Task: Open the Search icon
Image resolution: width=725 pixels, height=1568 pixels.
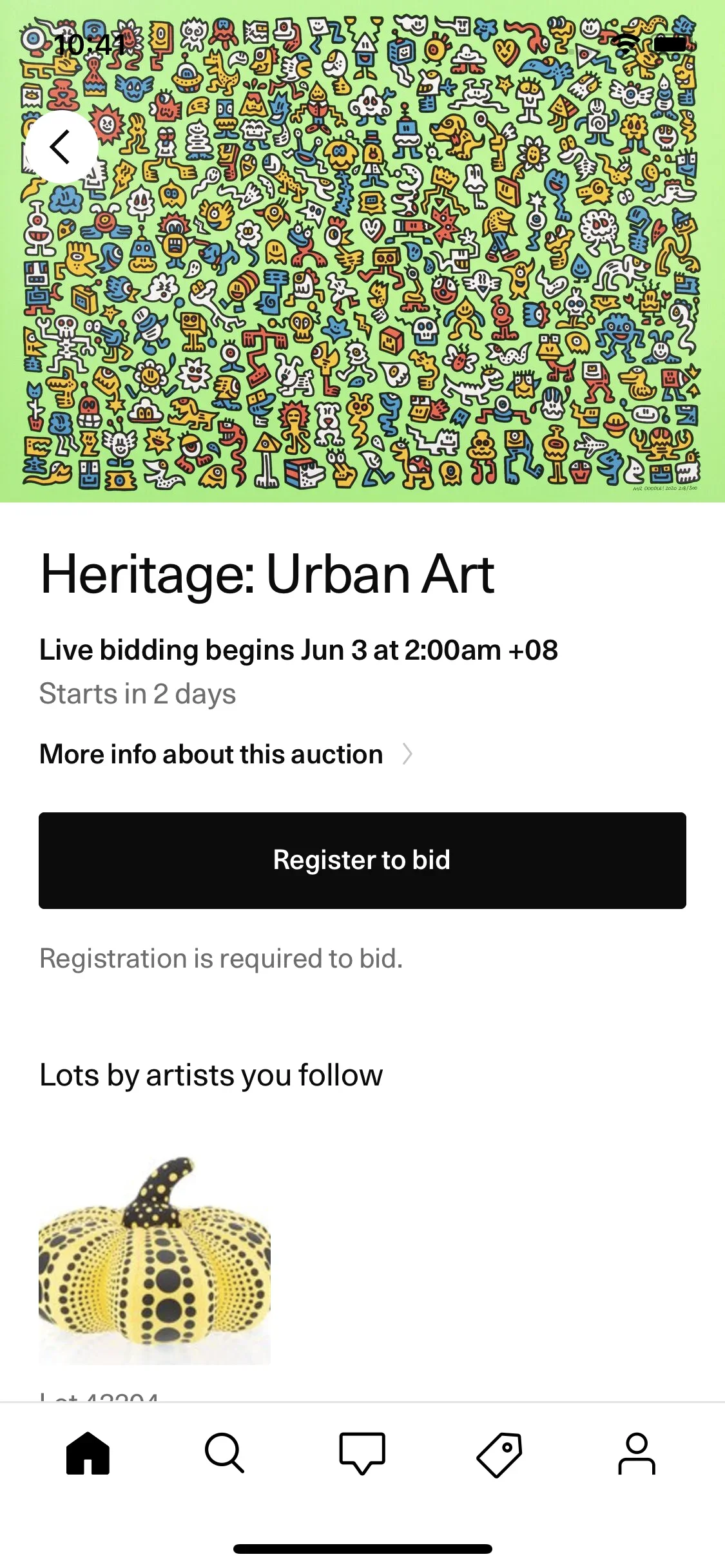Action: point(225,1453)
